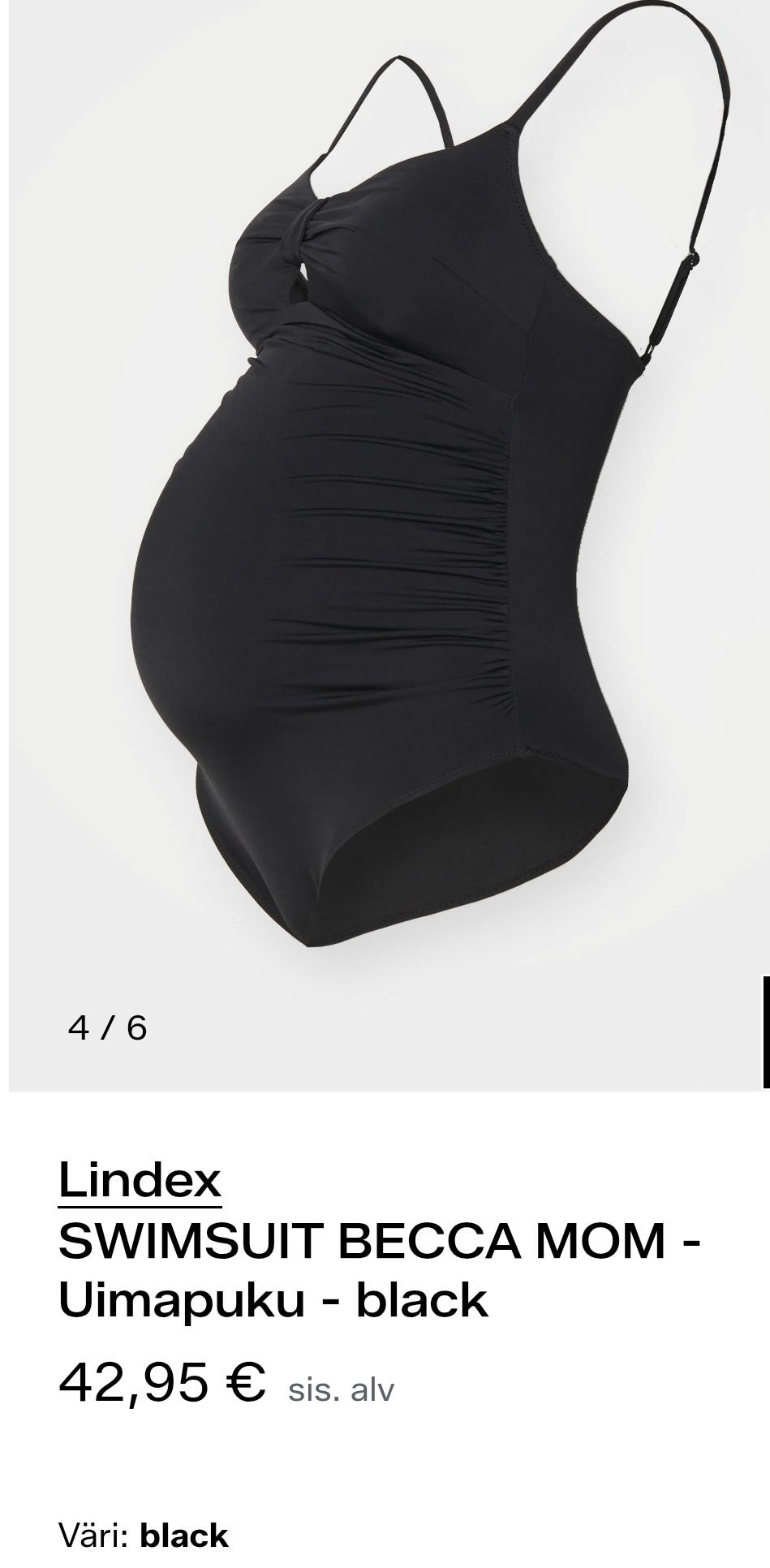Open the Lindex brand link

(140, 1180)
